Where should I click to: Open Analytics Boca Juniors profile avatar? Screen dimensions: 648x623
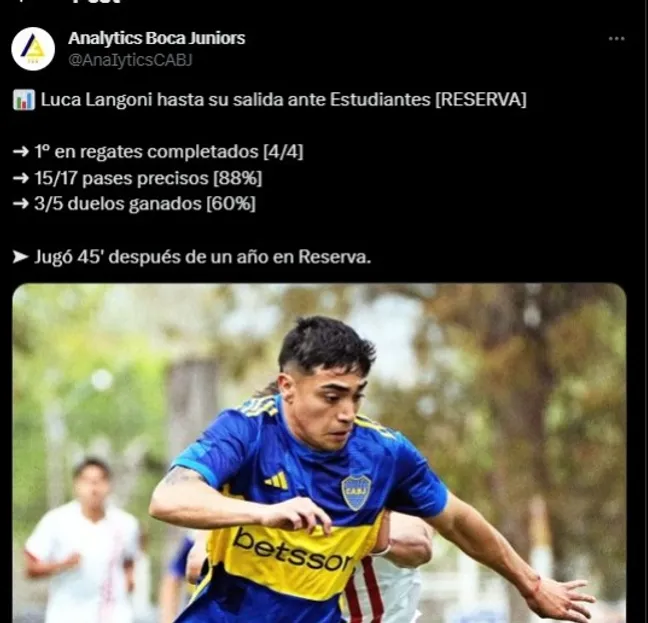coord(33,49)
